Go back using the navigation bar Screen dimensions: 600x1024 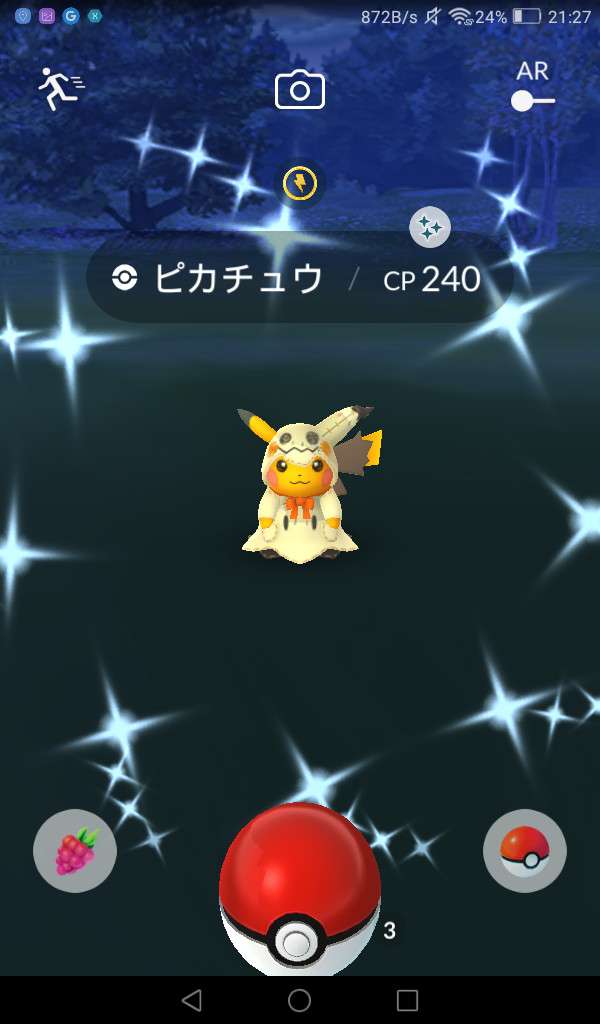(192, 1000)
